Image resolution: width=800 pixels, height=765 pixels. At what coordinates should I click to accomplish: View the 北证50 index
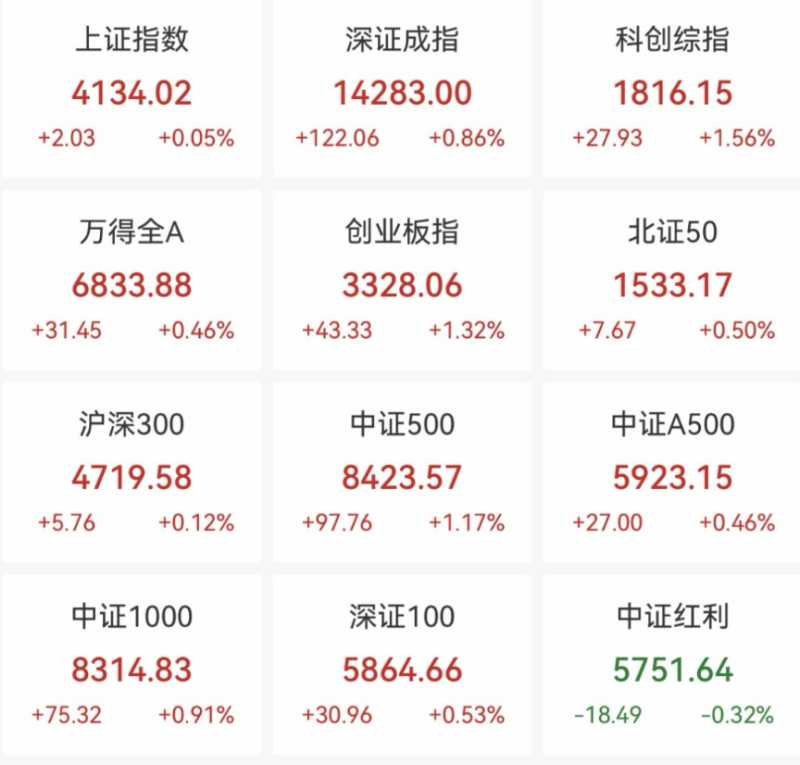click(672, 282)
